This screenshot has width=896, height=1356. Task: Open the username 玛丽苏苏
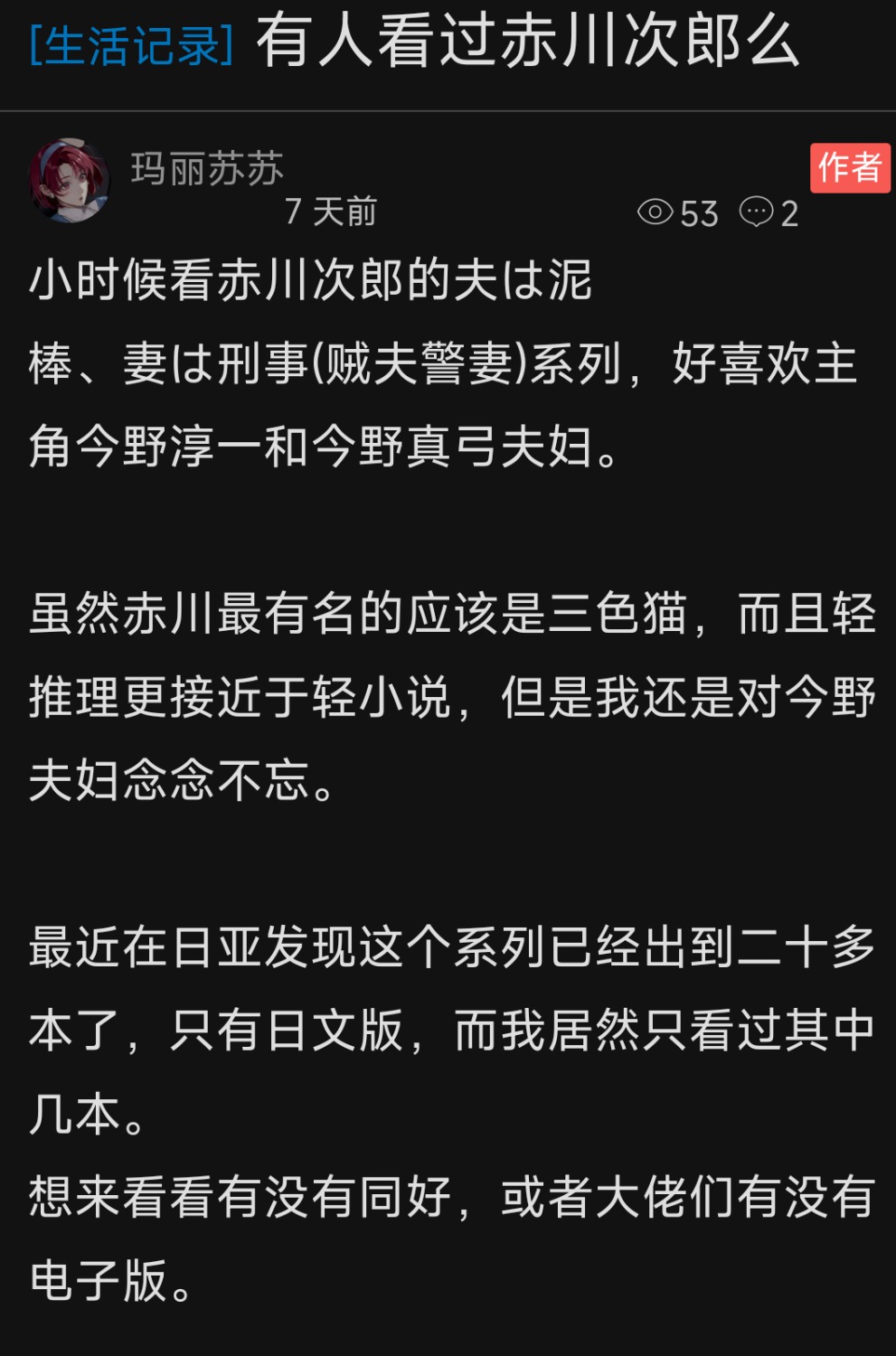point(207,169)
